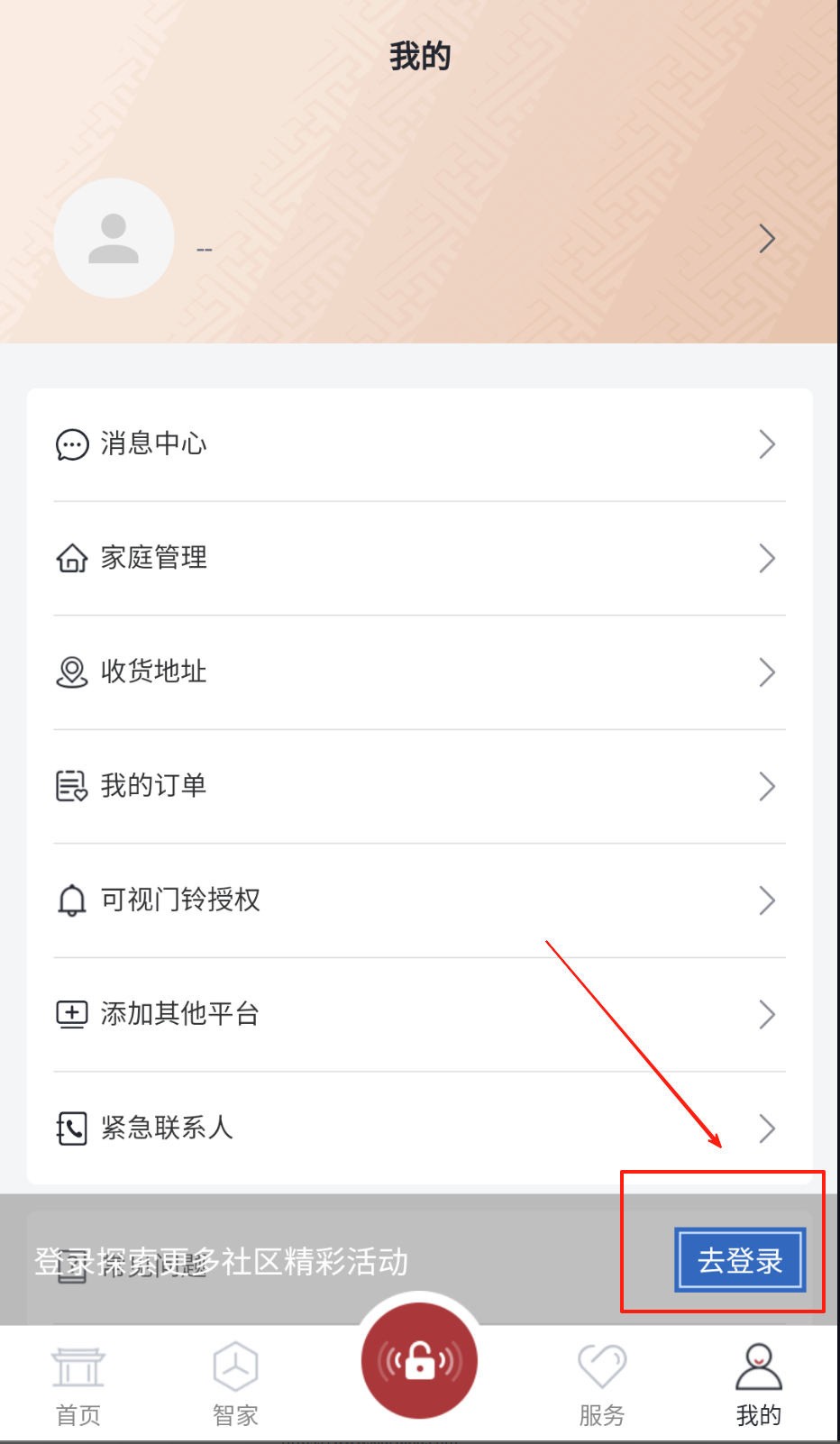The image size is (840, 1444).
Task: Open the profile avatar row
Action: pos(419,239)
